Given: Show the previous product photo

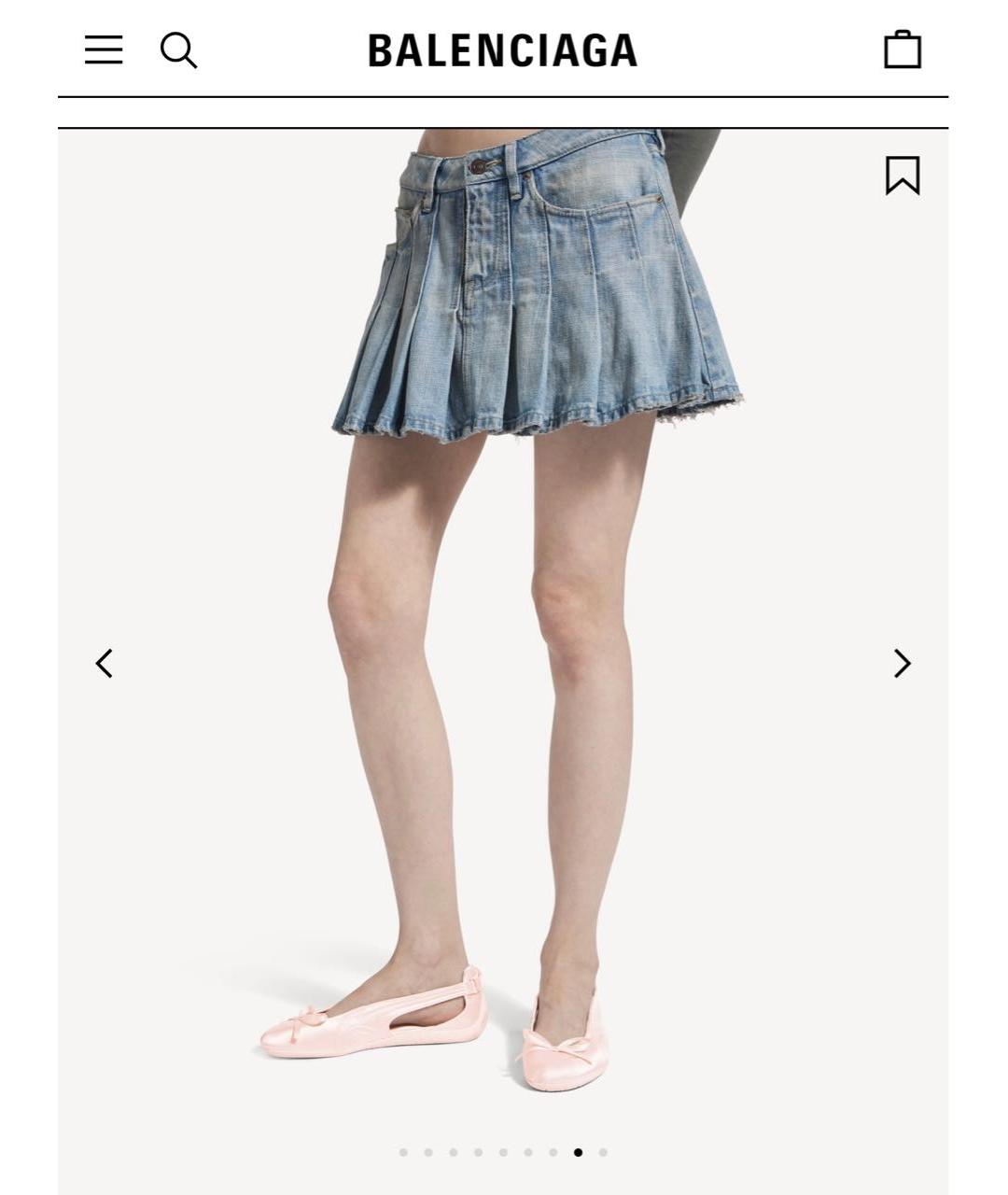Looking at the screenshot, I should point(105,664).
